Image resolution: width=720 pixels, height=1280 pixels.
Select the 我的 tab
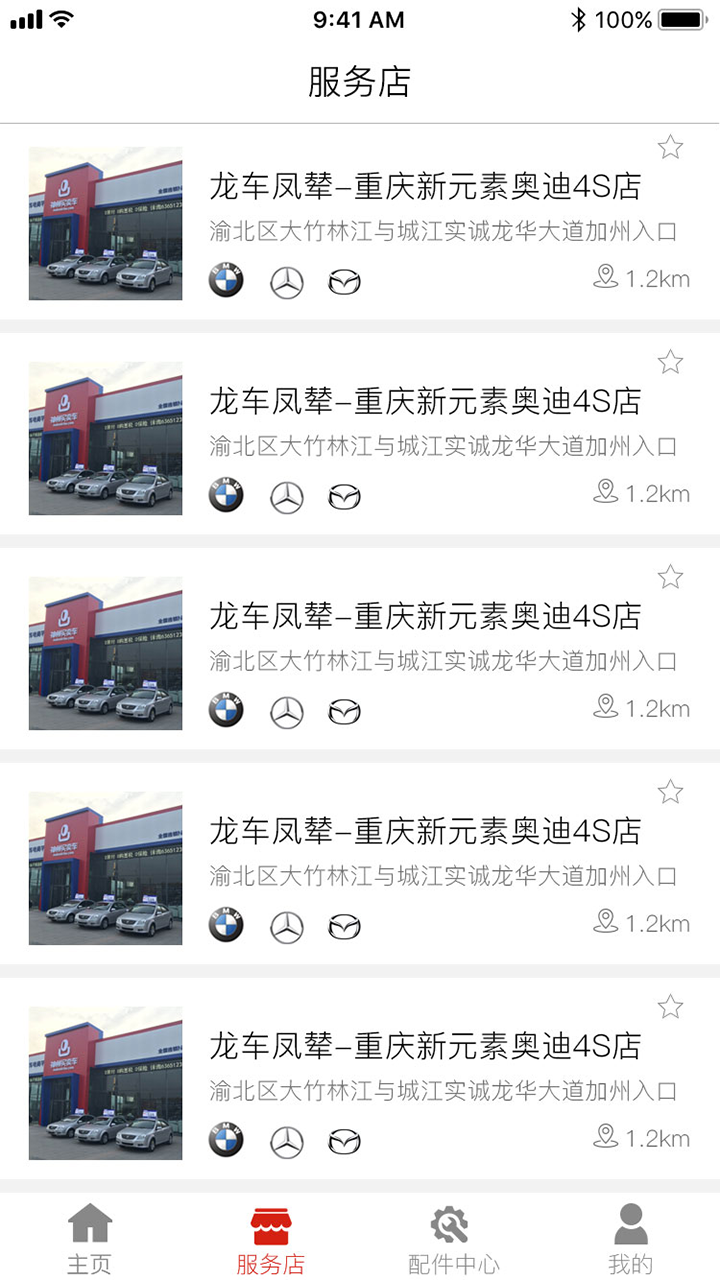629,1240
